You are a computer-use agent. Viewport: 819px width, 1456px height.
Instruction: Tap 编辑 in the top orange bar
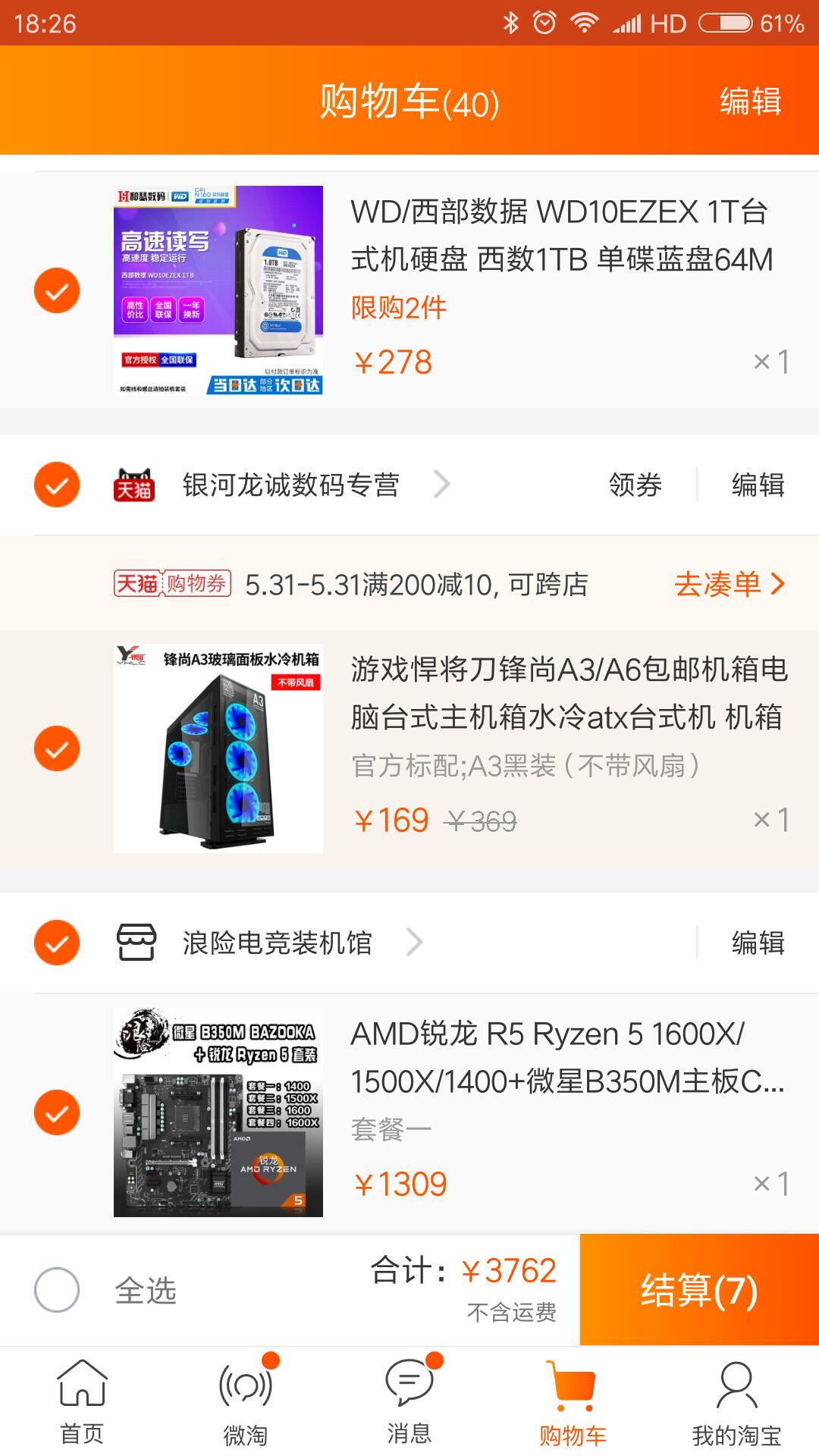[x=750, y=102]
